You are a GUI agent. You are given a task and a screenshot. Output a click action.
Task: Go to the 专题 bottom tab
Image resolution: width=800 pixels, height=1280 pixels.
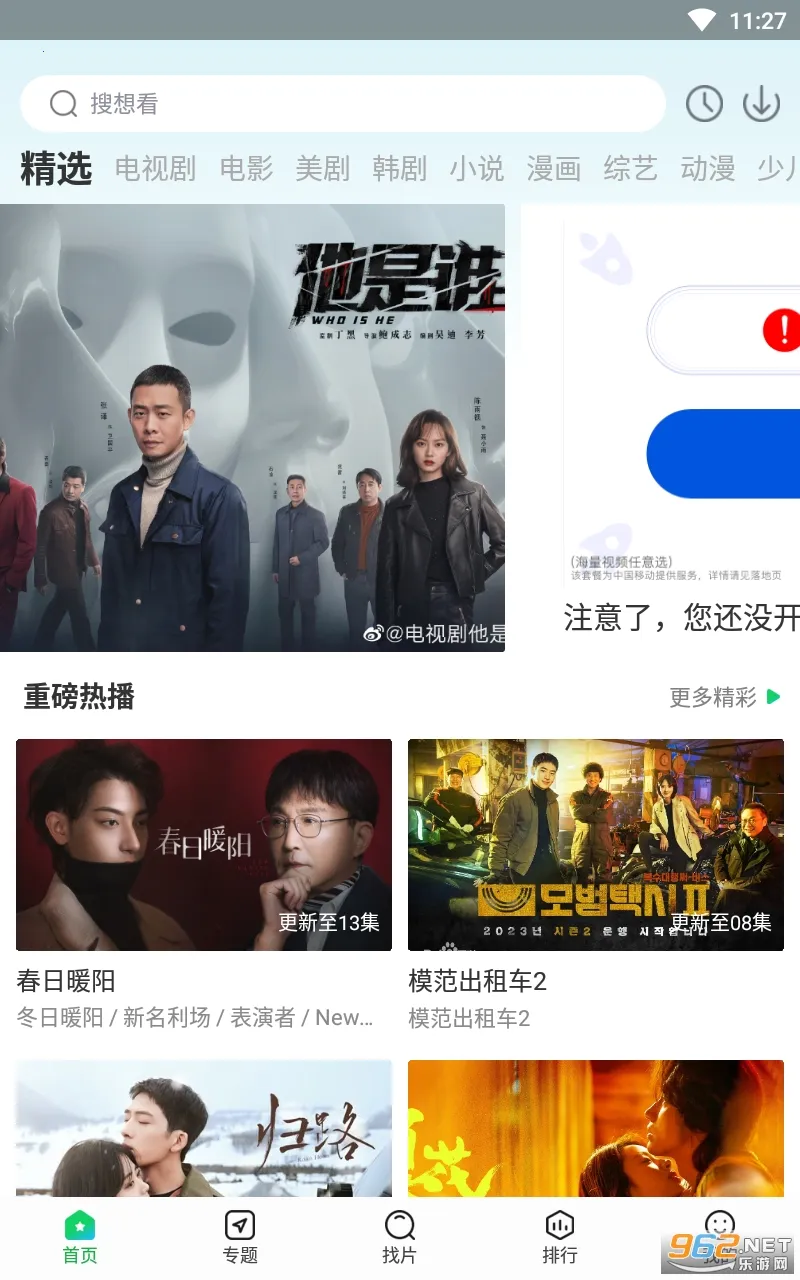240,1238
